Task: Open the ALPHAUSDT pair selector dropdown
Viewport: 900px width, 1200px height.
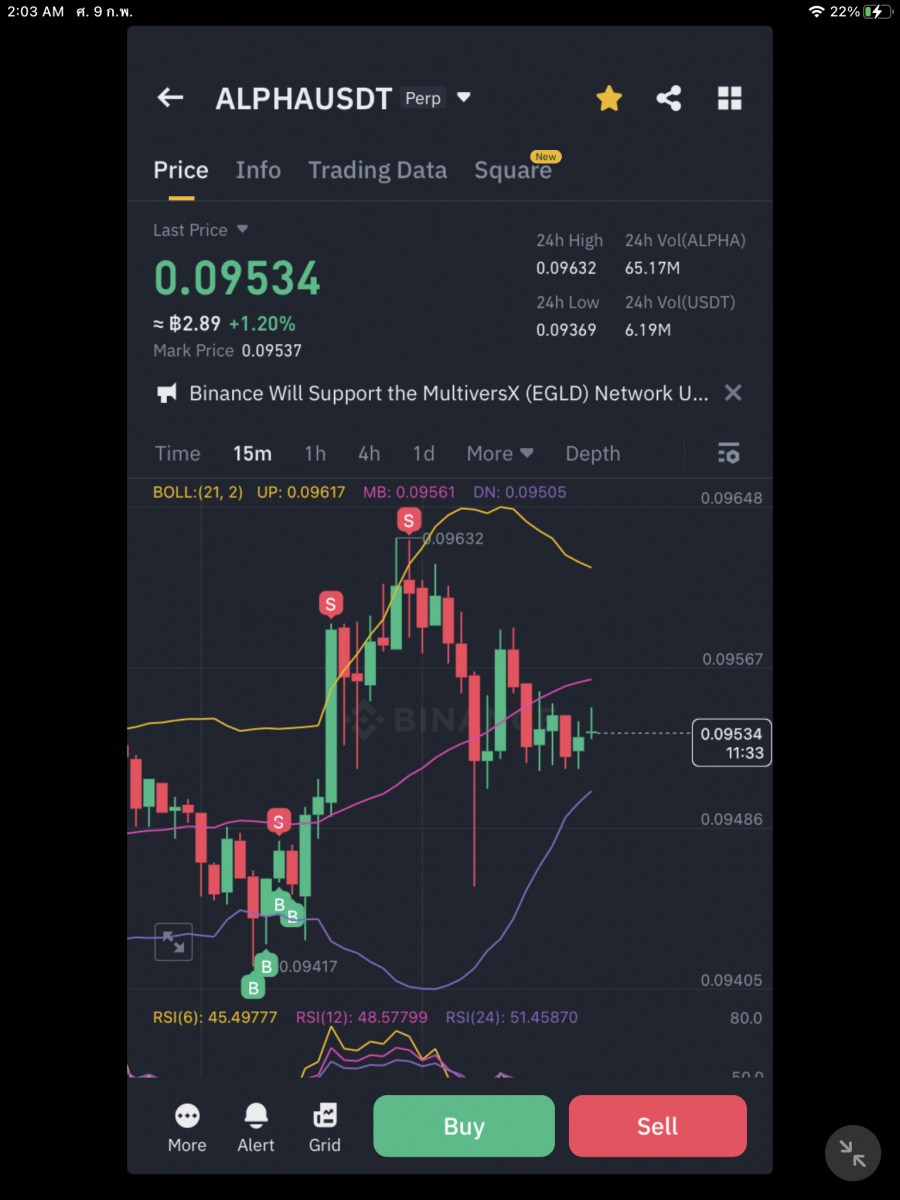Action: (463, 98)
